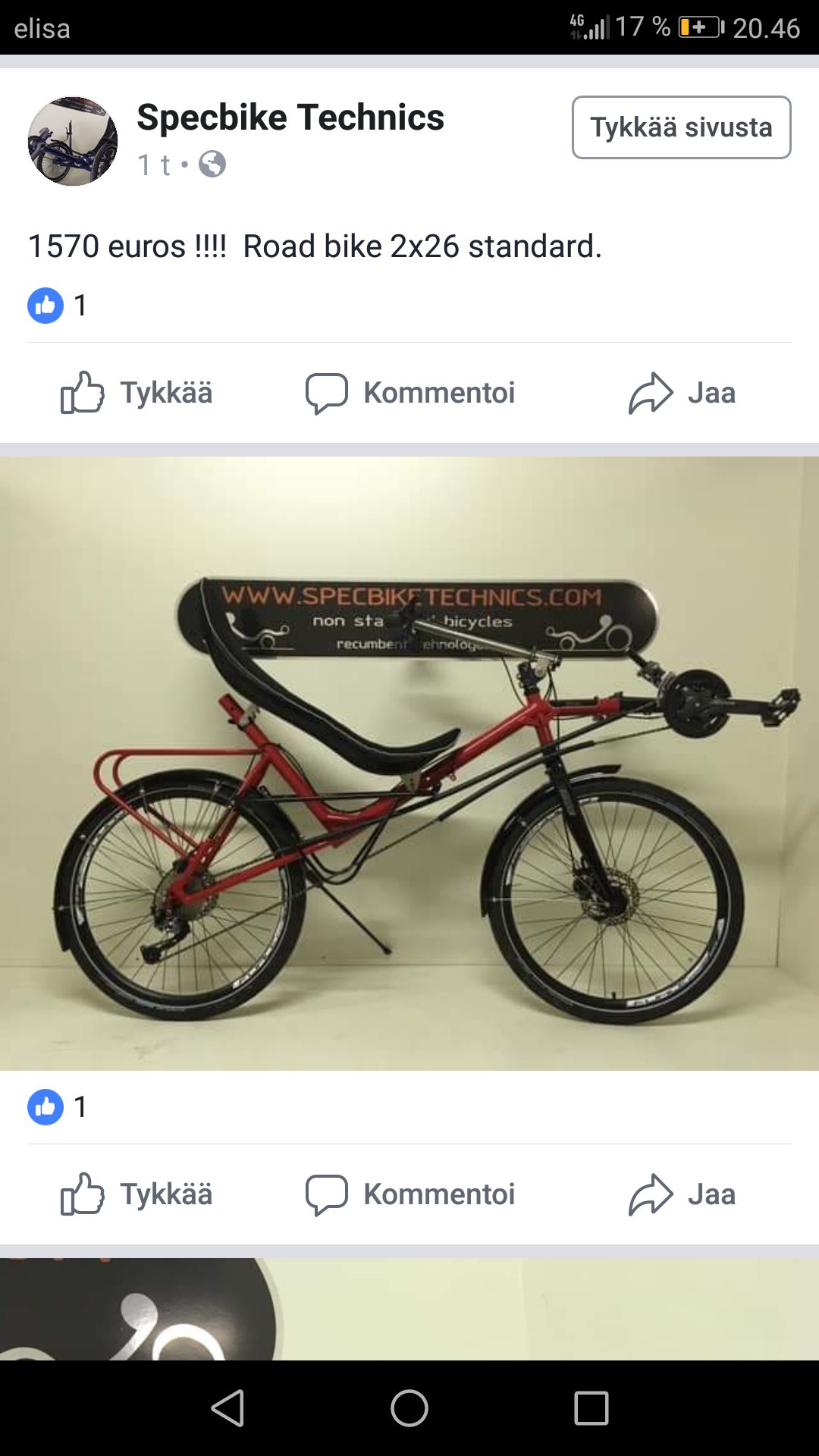Open the next photo at the bottom
The image size is (819, 1456).
[409, 1309]
